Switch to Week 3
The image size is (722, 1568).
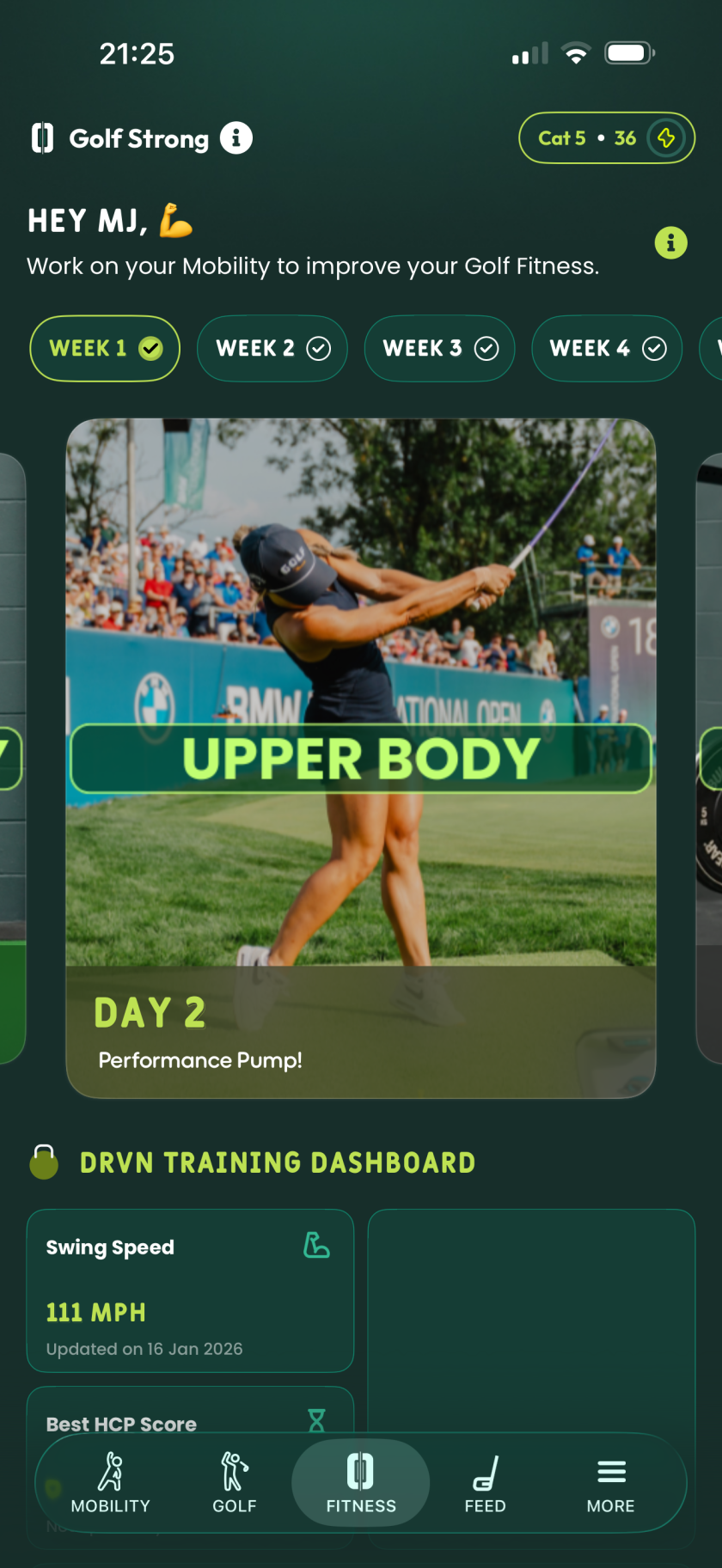point(439,348)
